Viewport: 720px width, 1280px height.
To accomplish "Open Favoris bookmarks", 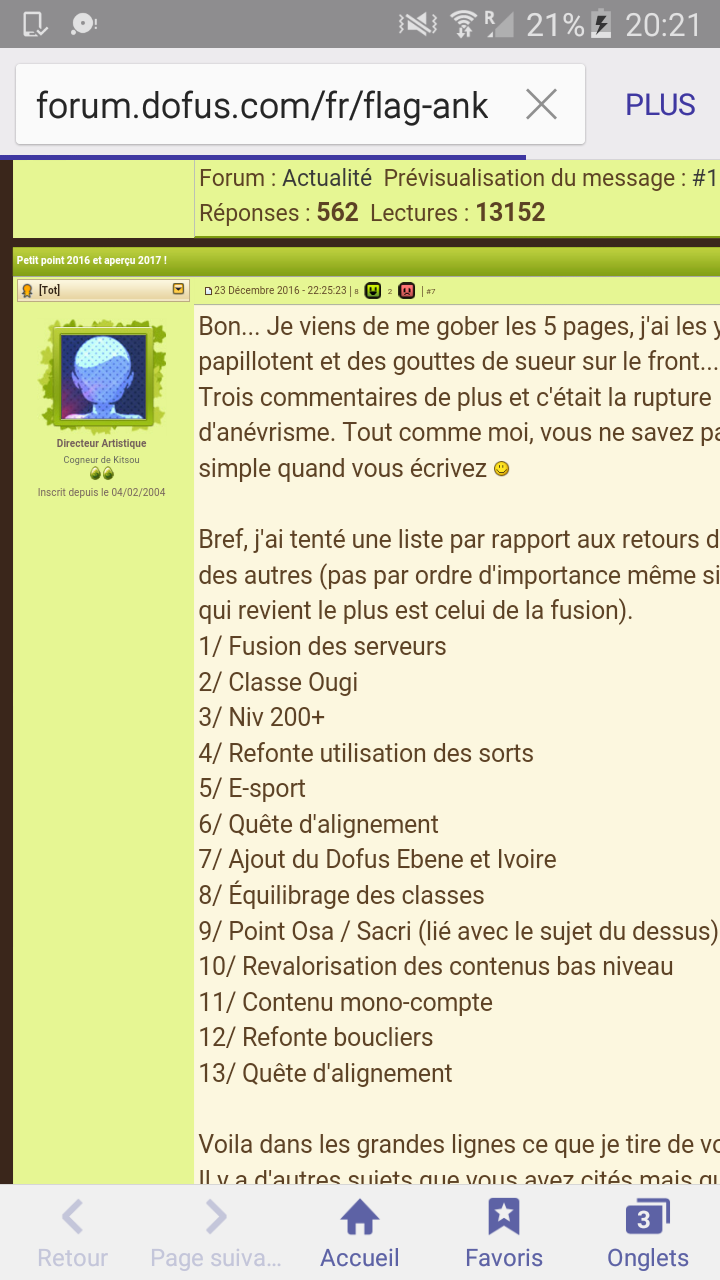I will 504,1234.
